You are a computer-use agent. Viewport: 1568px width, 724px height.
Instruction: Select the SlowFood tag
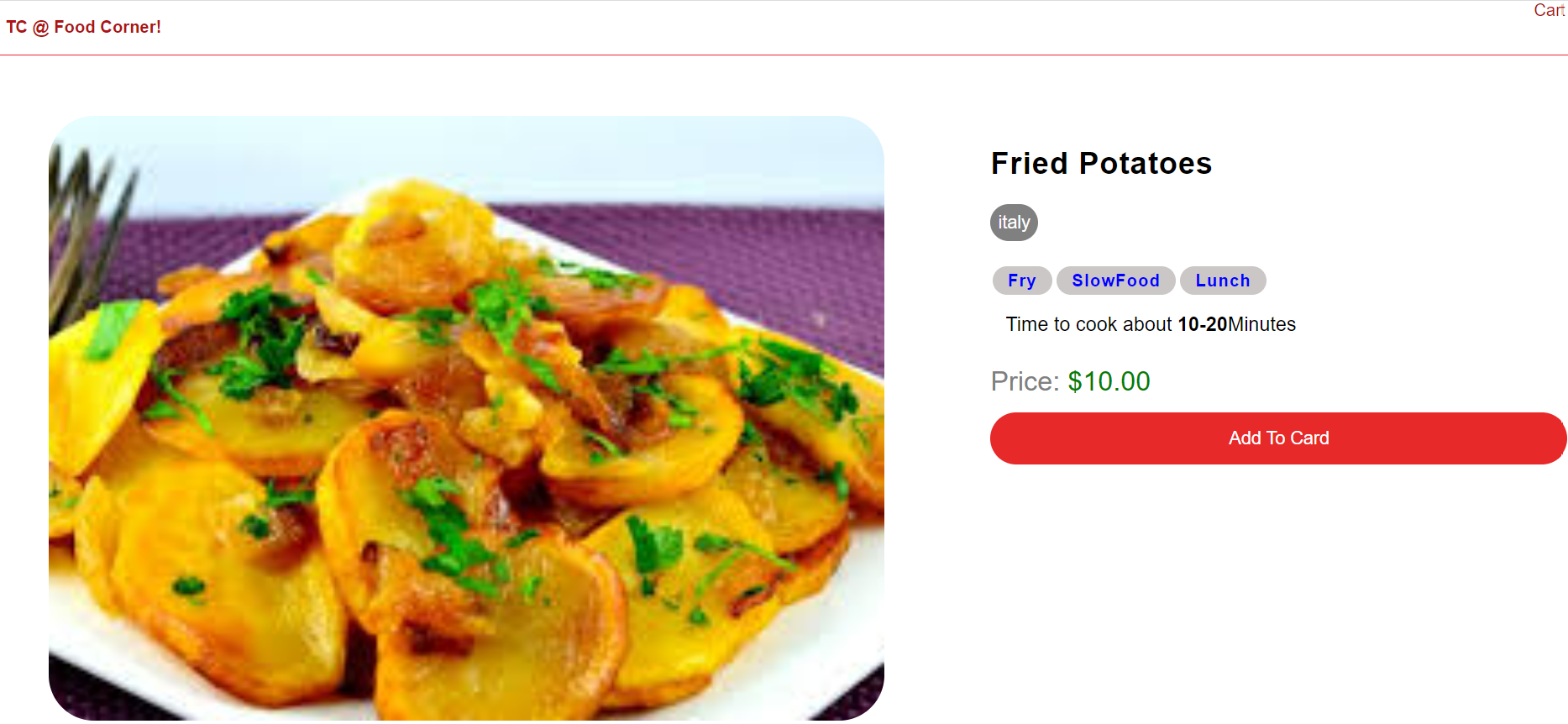click(x=1115, y=281)
